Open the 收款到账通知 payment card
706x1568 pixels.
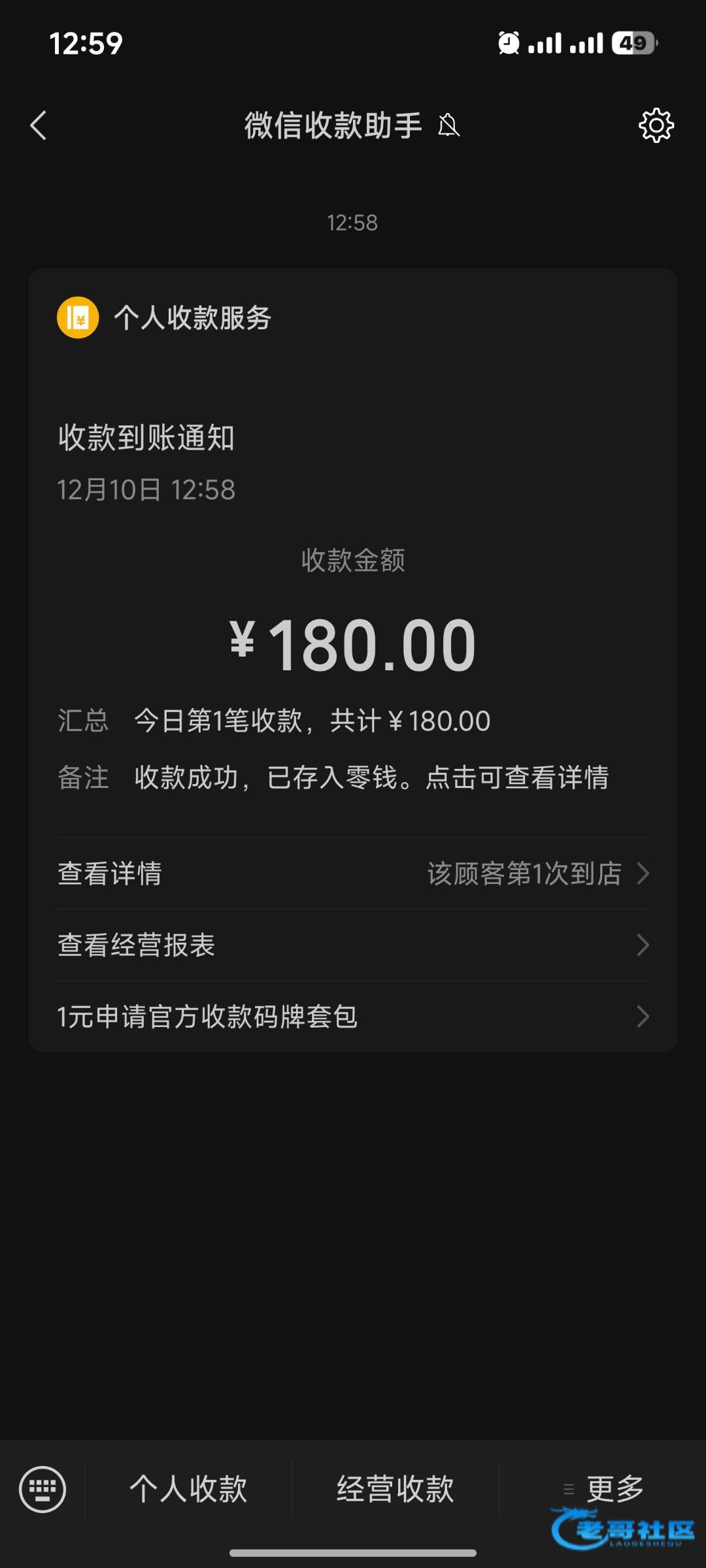click(353, 588)
